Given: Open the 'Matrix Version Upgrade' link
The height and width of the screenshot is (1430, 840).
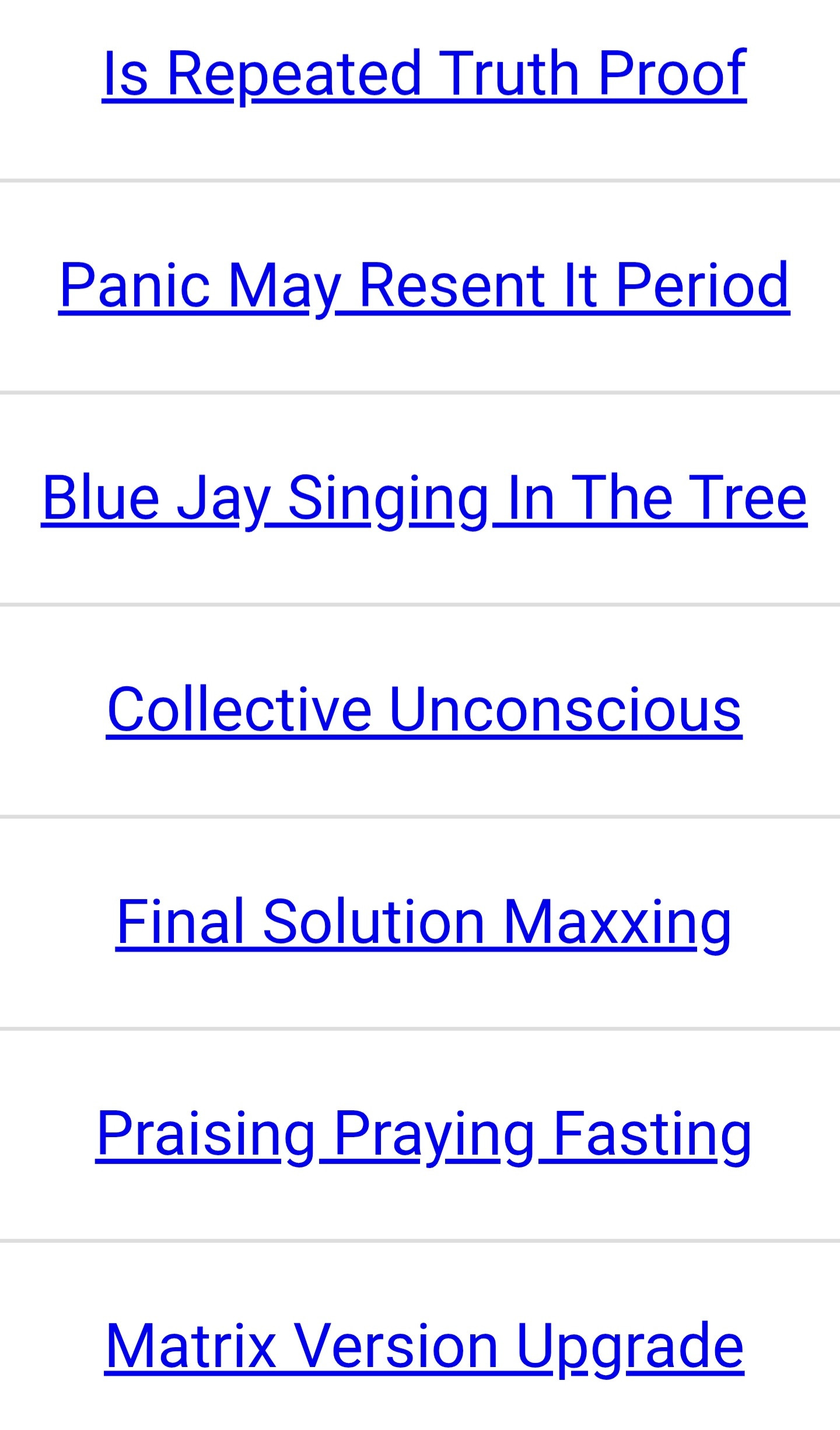Looking at the screenshot, I should pos(424,1346).
